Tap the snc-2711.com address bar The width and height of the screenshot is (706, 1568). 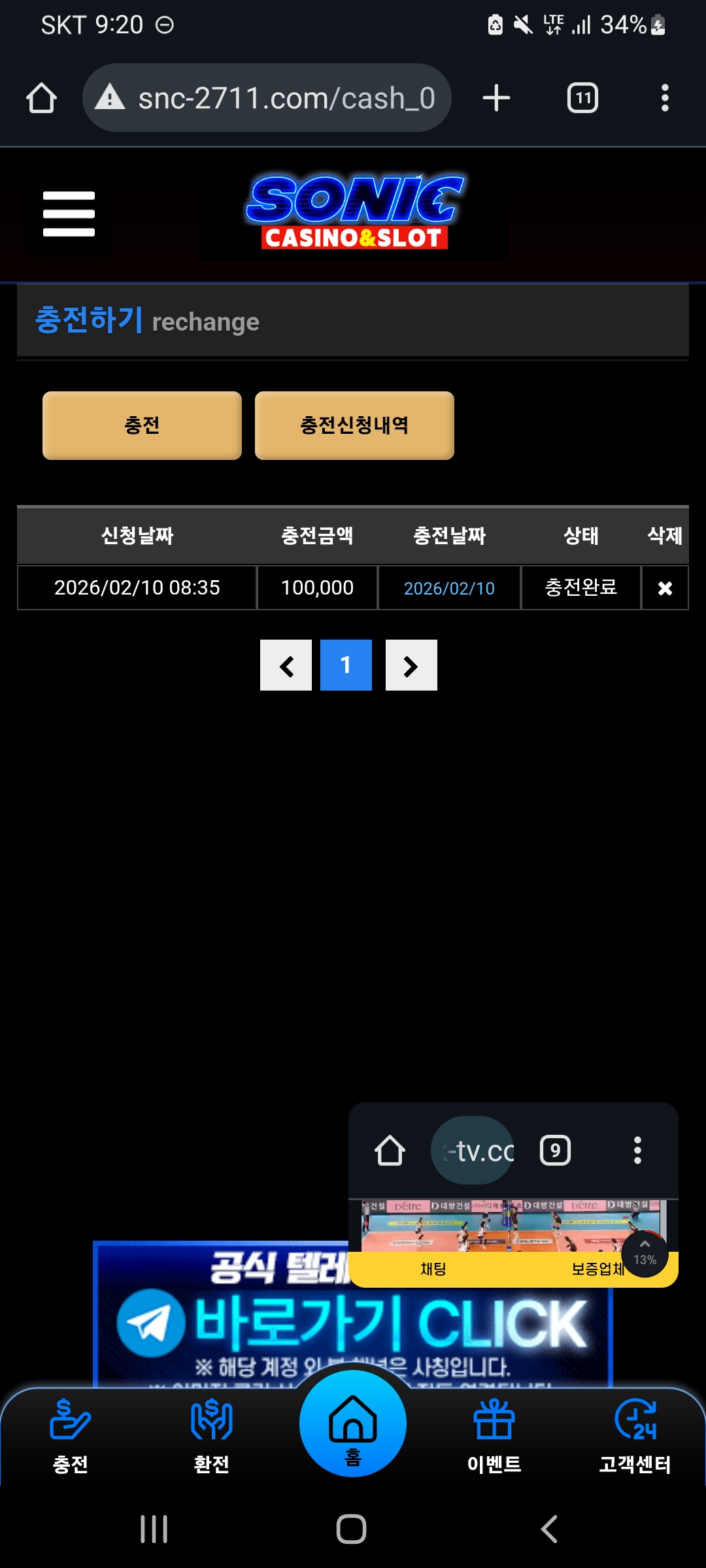267,99
